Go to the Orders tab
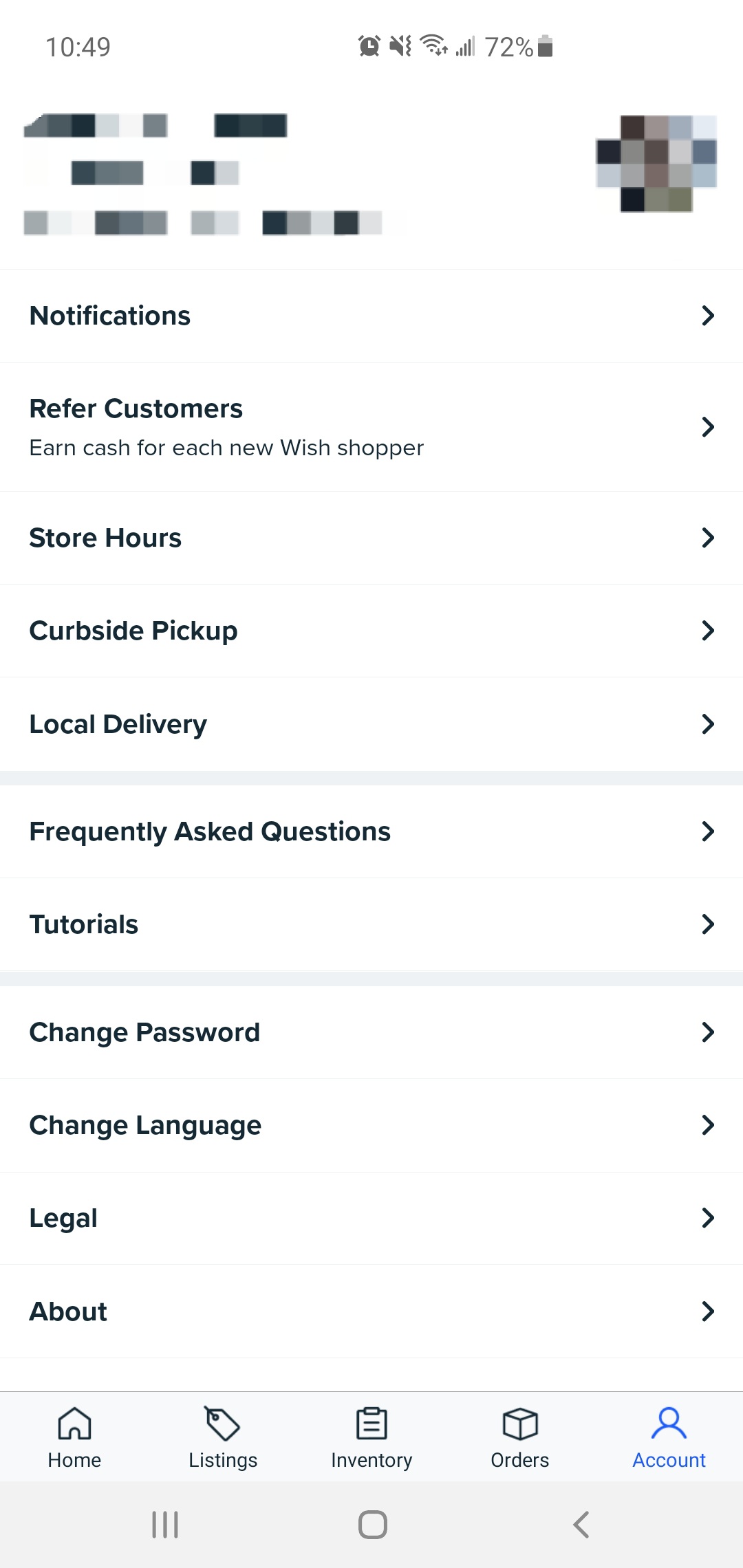This screenshot has width=743, height=1568. 520,1437
